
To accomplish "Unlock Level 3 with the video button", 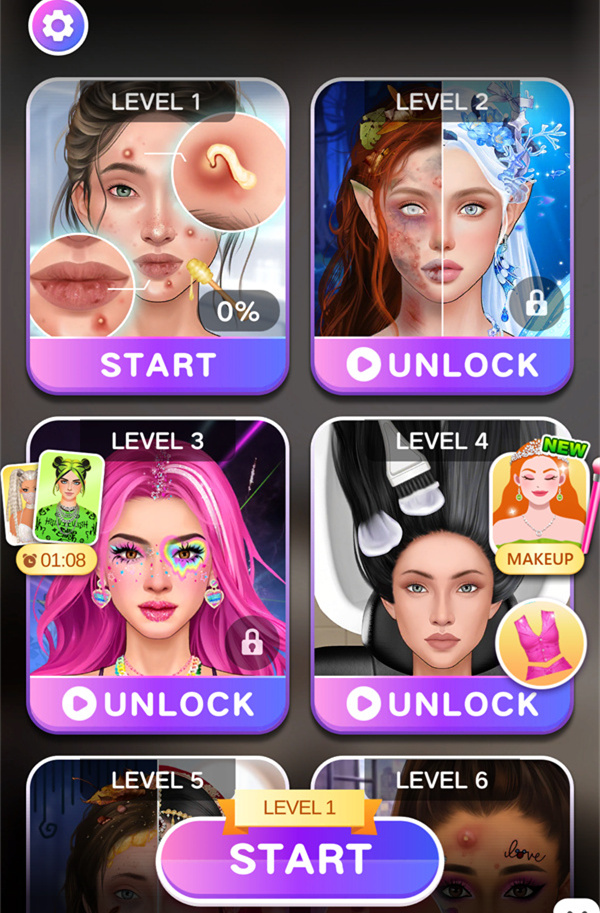I will coord(157,704).
